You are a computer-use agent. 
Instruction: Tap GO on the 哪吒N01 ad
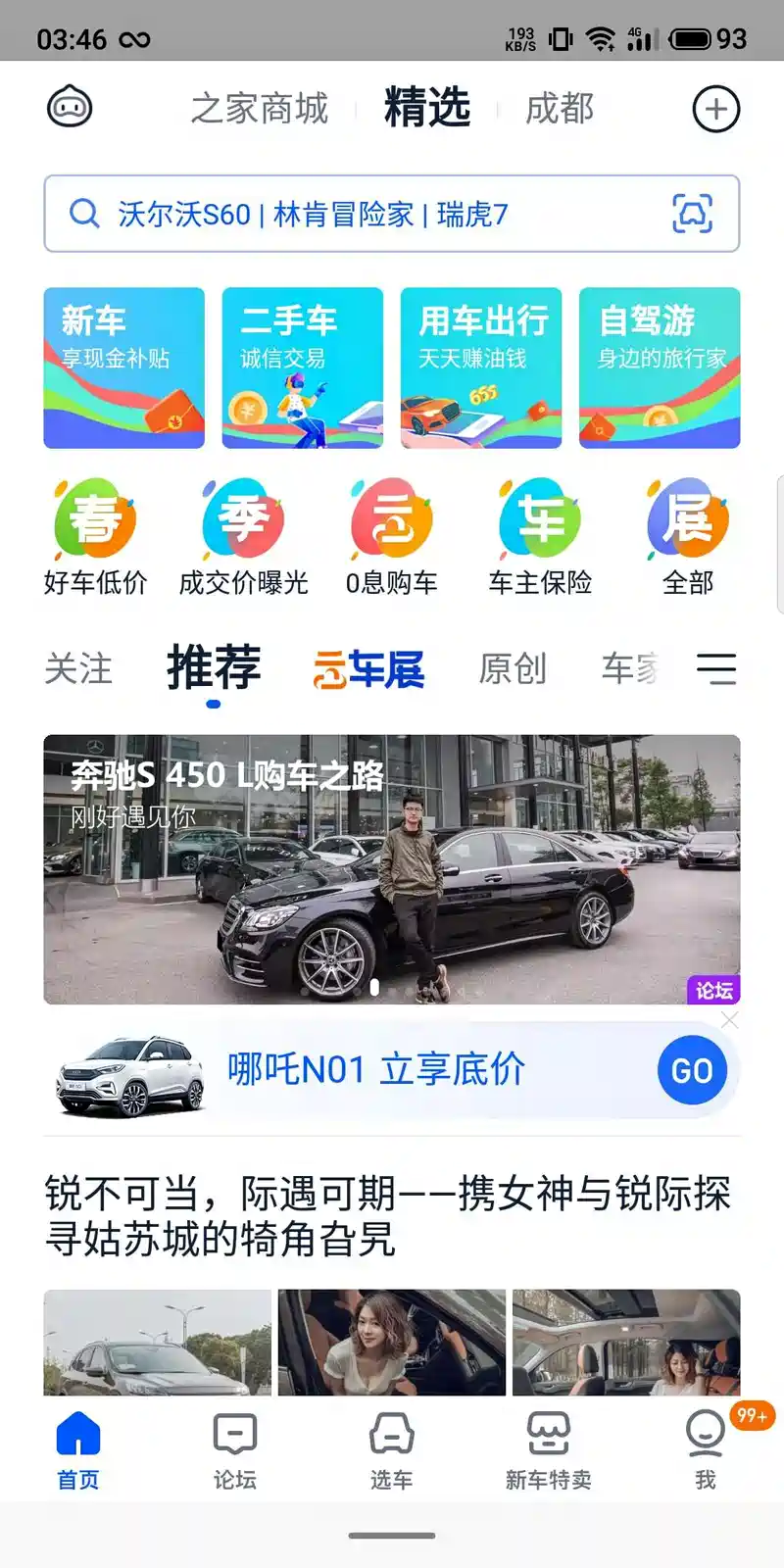pyautogui.click(x=692, y=1070)
